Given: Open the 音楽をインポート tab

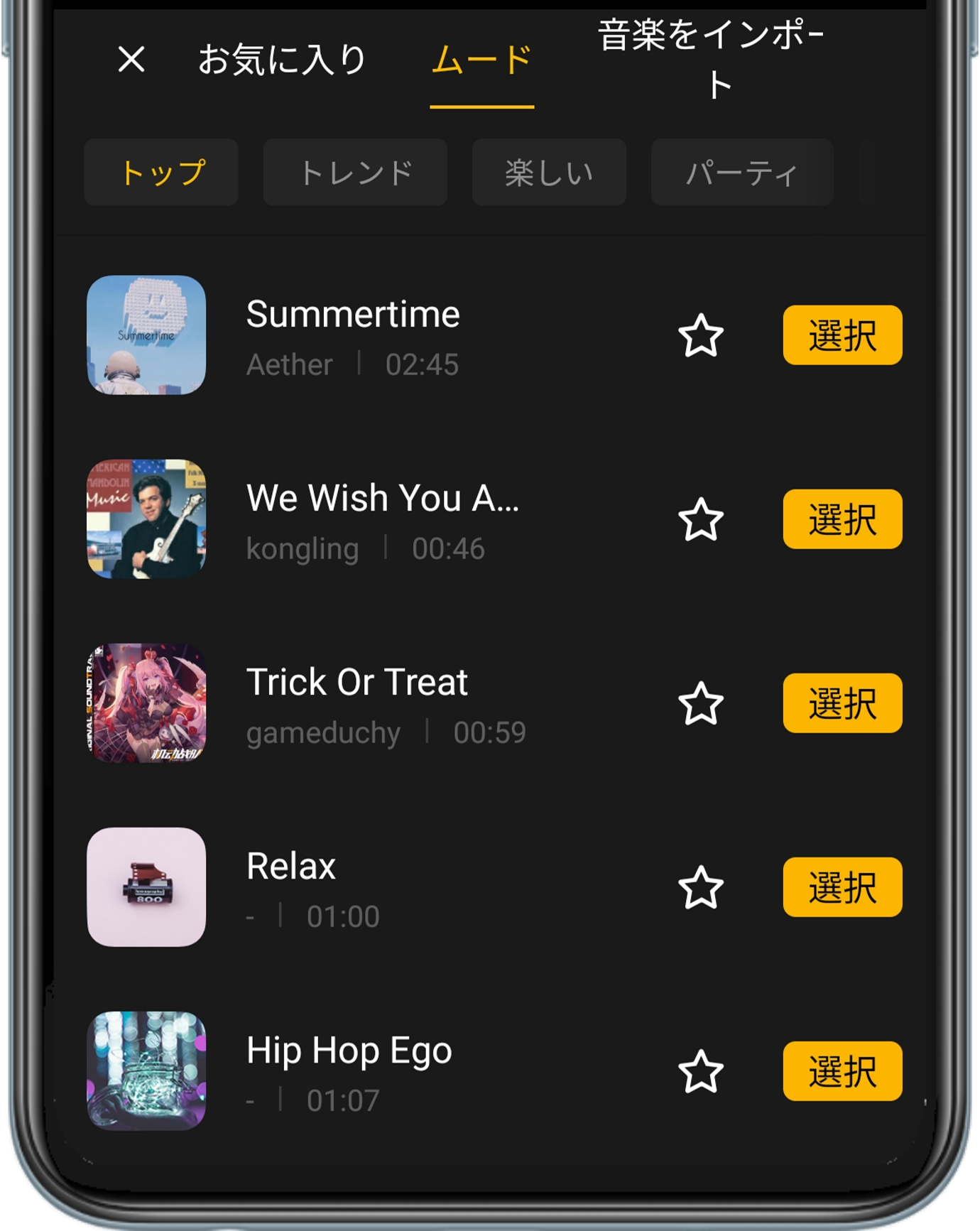Looking at the screenshot, I should pyautogui.click(x=712, y=60).
